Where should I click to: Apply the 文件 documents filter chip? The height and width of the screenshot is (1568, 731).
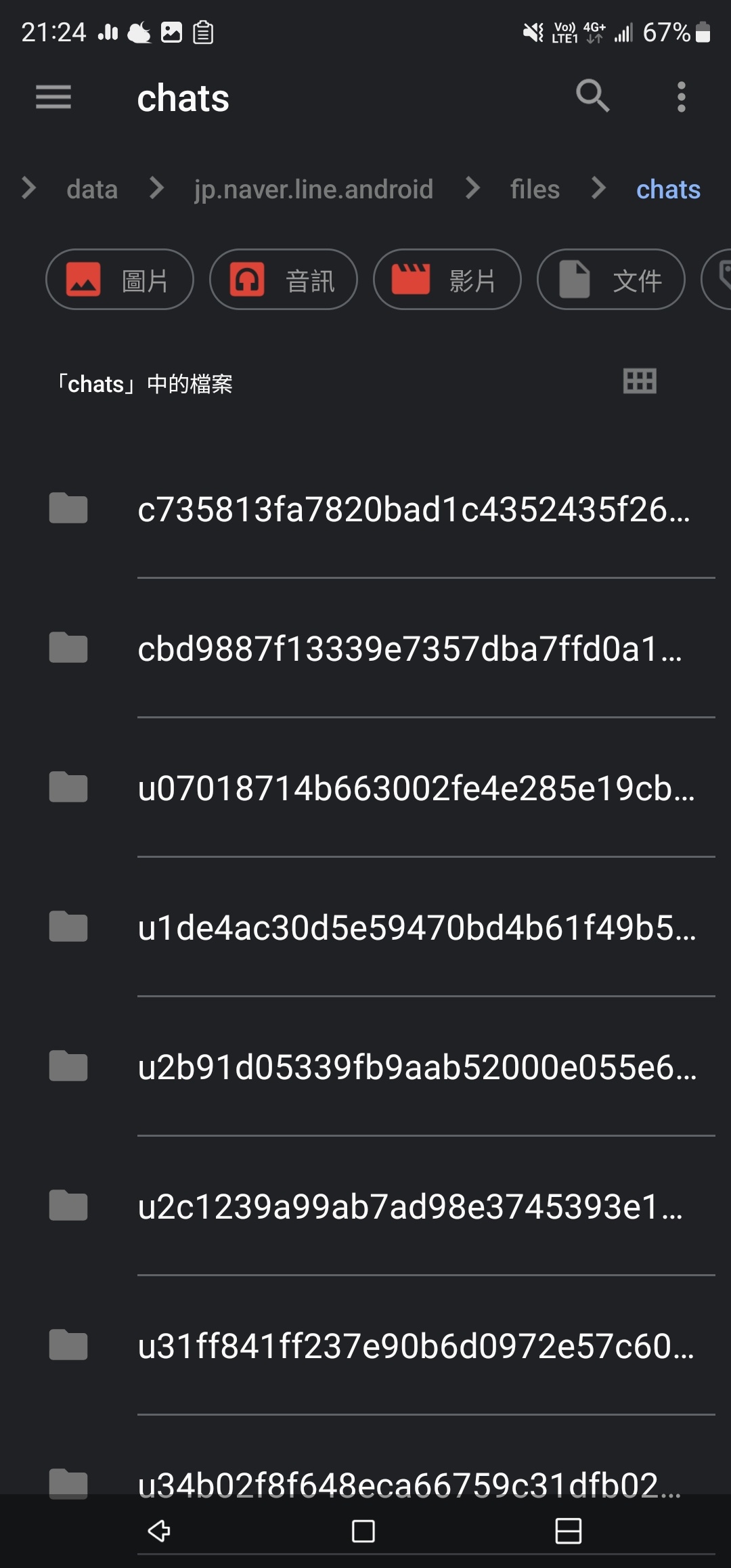point(611,280)
